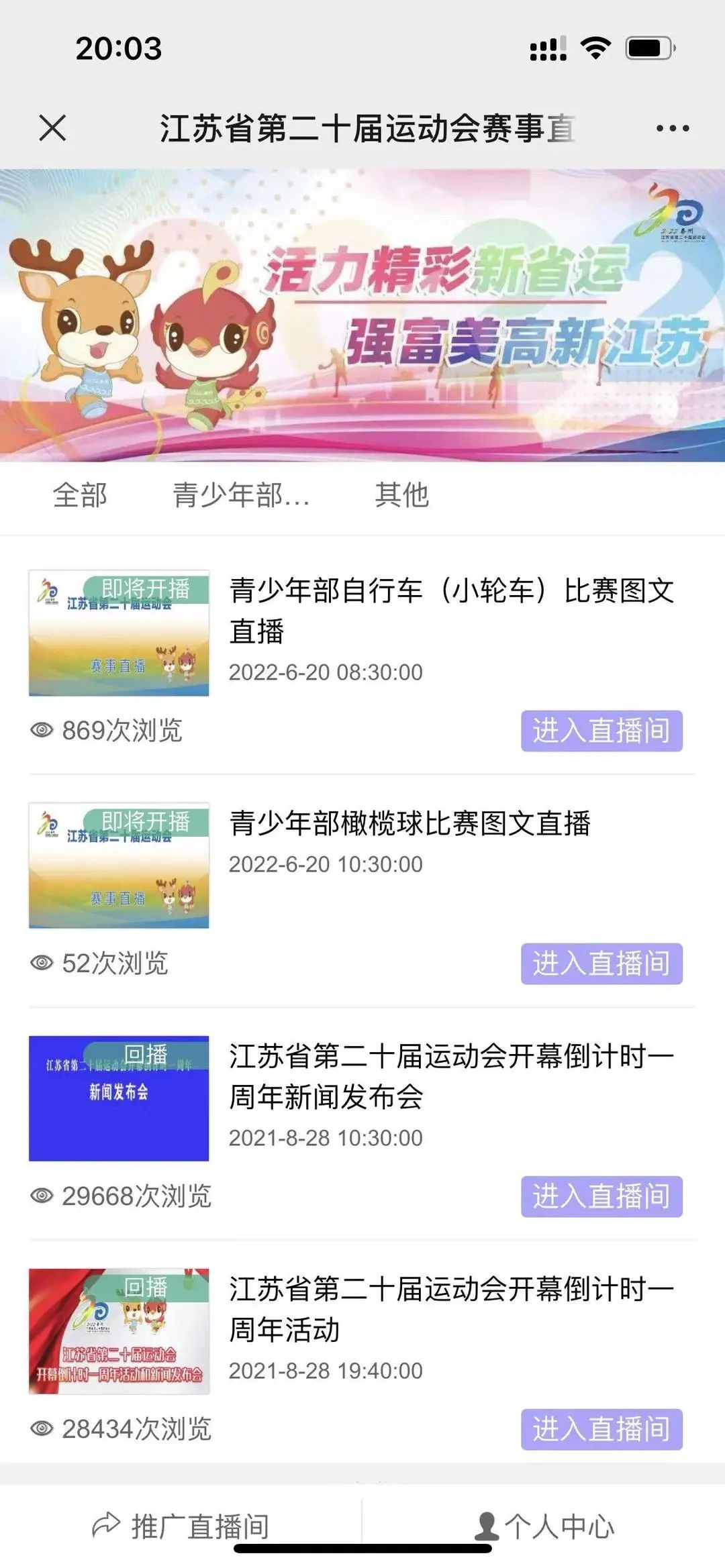Viewport: 725px width, 1568px height.
Task: Enter live room for 倒计时一周年活动 replay
Action: pos(601,1429)
